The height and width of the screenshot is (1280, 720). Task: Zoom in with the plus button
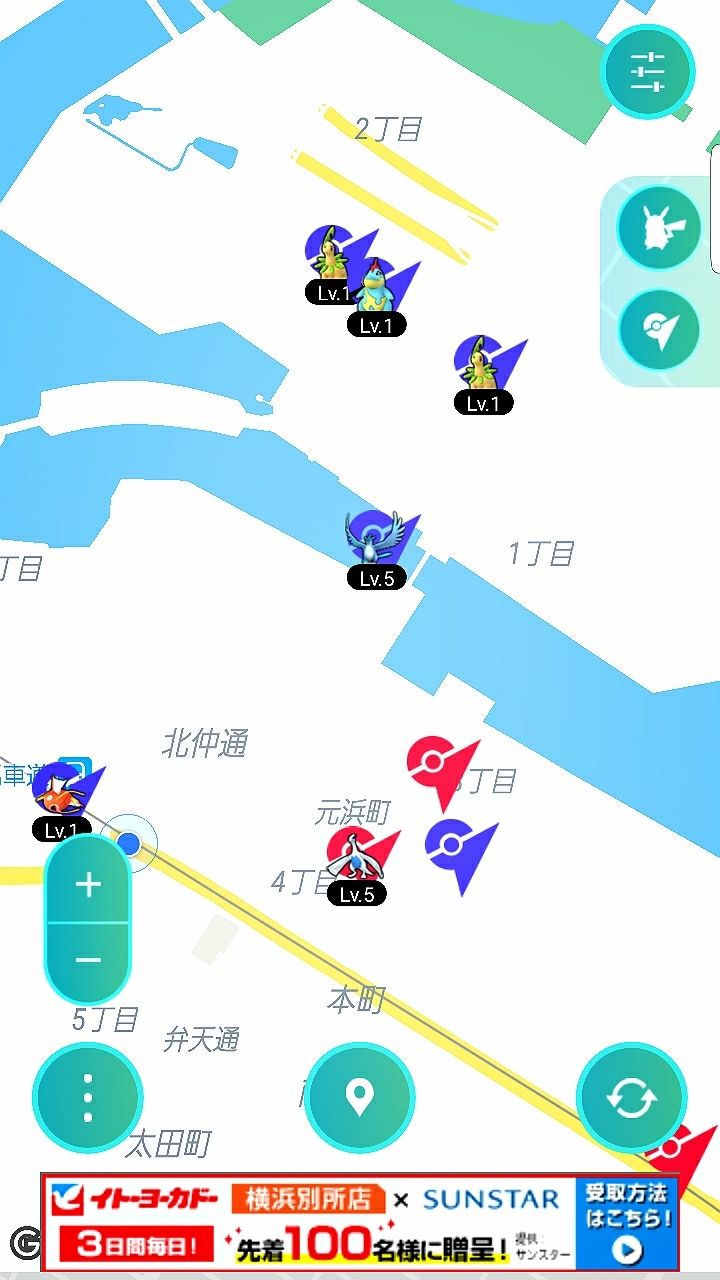click(x=88, y=883)
